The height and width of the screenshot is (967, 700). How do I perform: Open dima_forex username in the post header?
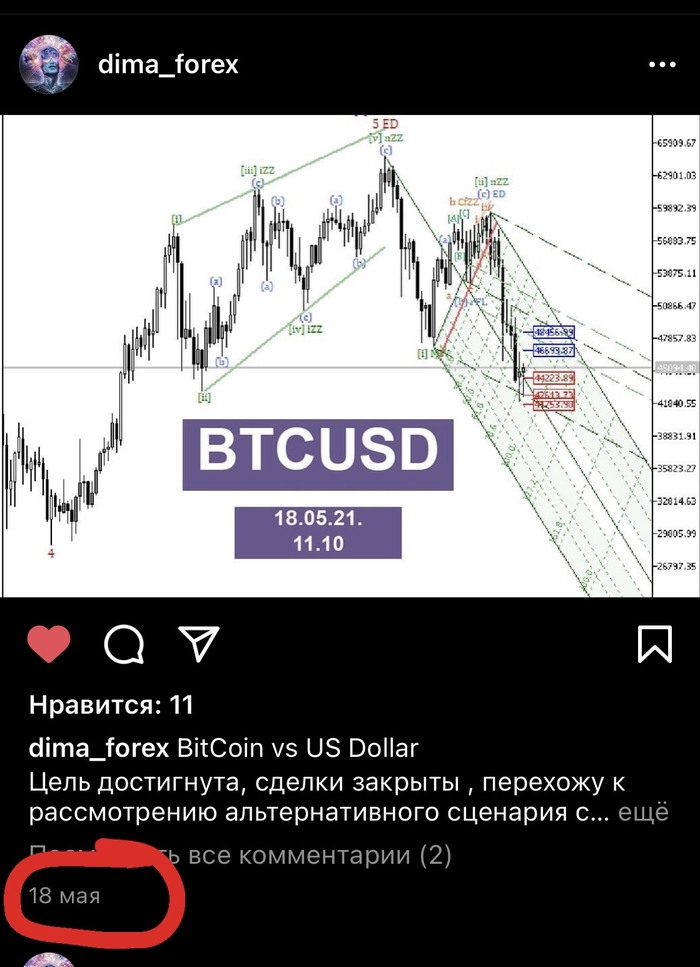tap(168, 65)
